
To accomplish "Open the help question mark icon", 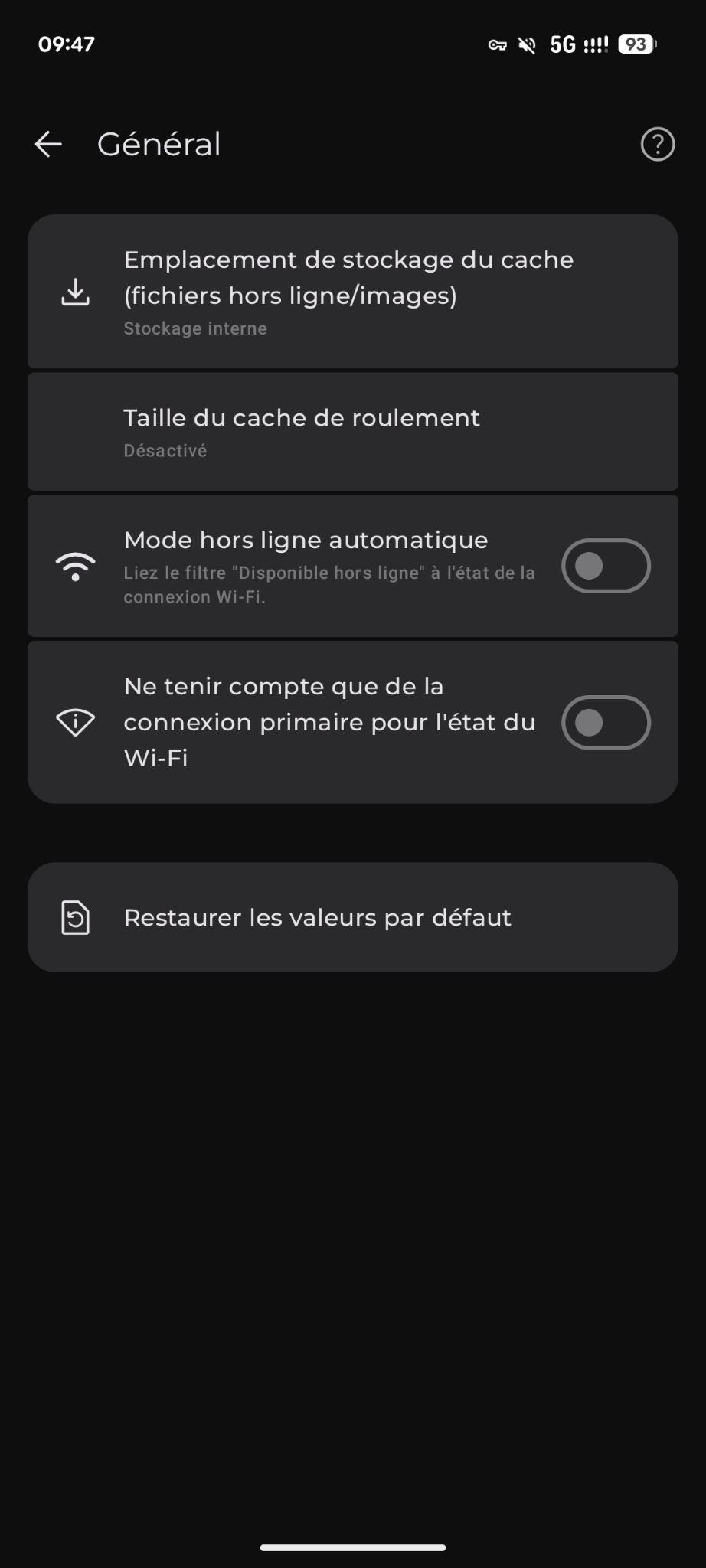I will (657, 144).
